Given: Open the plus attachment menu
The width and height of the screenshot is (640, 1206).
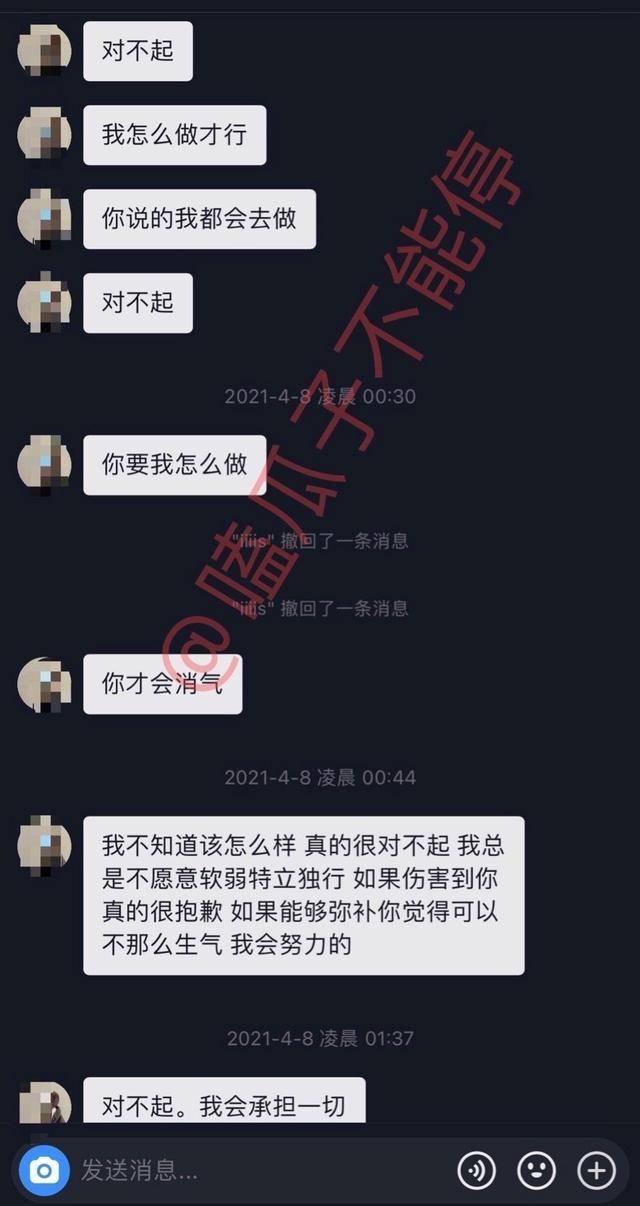Looking at the screenshot, I should pos(597,1170).
